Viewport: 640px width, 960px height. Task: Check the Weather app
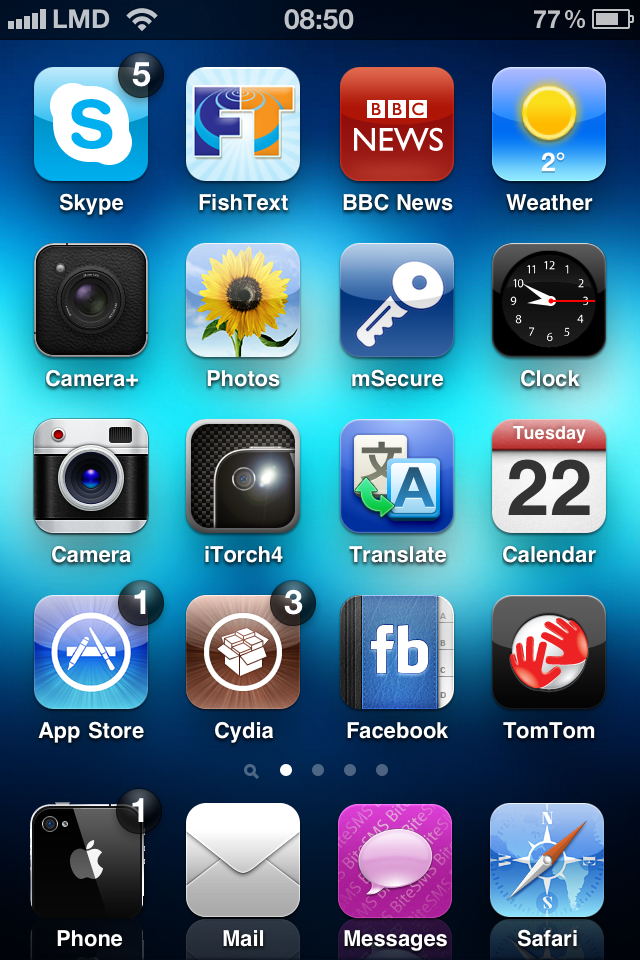tap(549, 124)
